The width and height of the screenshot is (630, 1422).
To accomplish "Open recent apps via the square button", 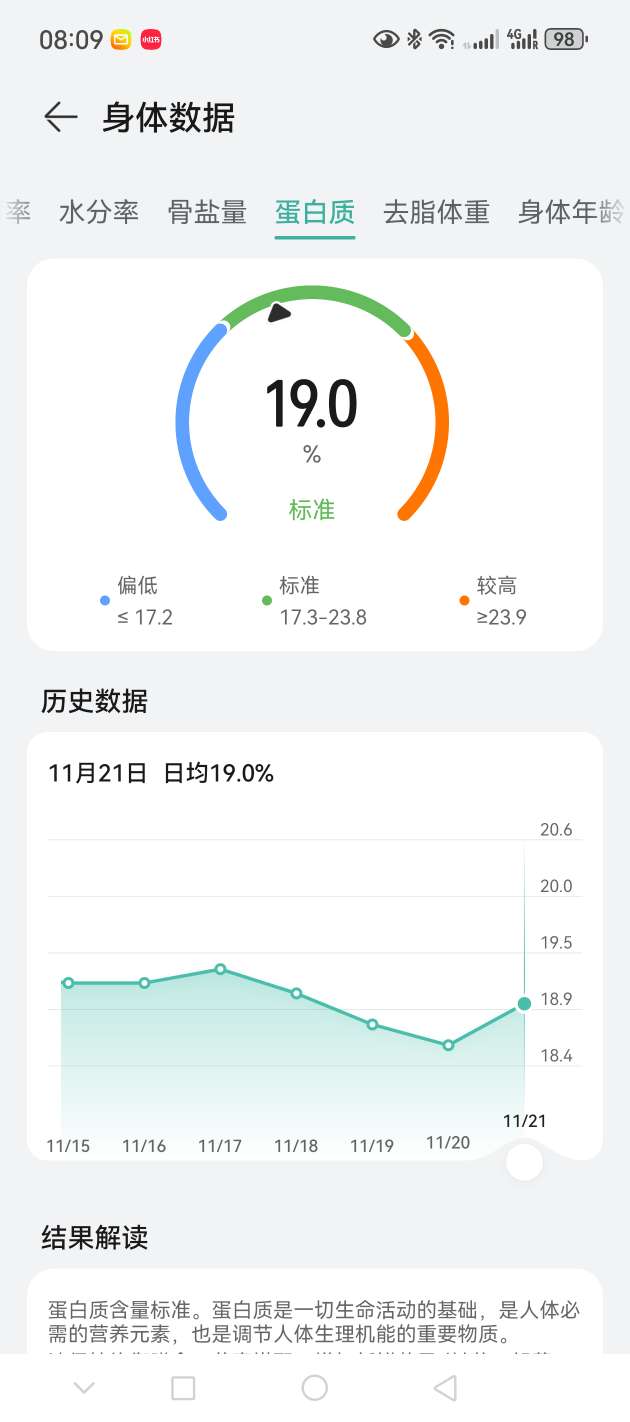I will click(x=183, y=1388).
